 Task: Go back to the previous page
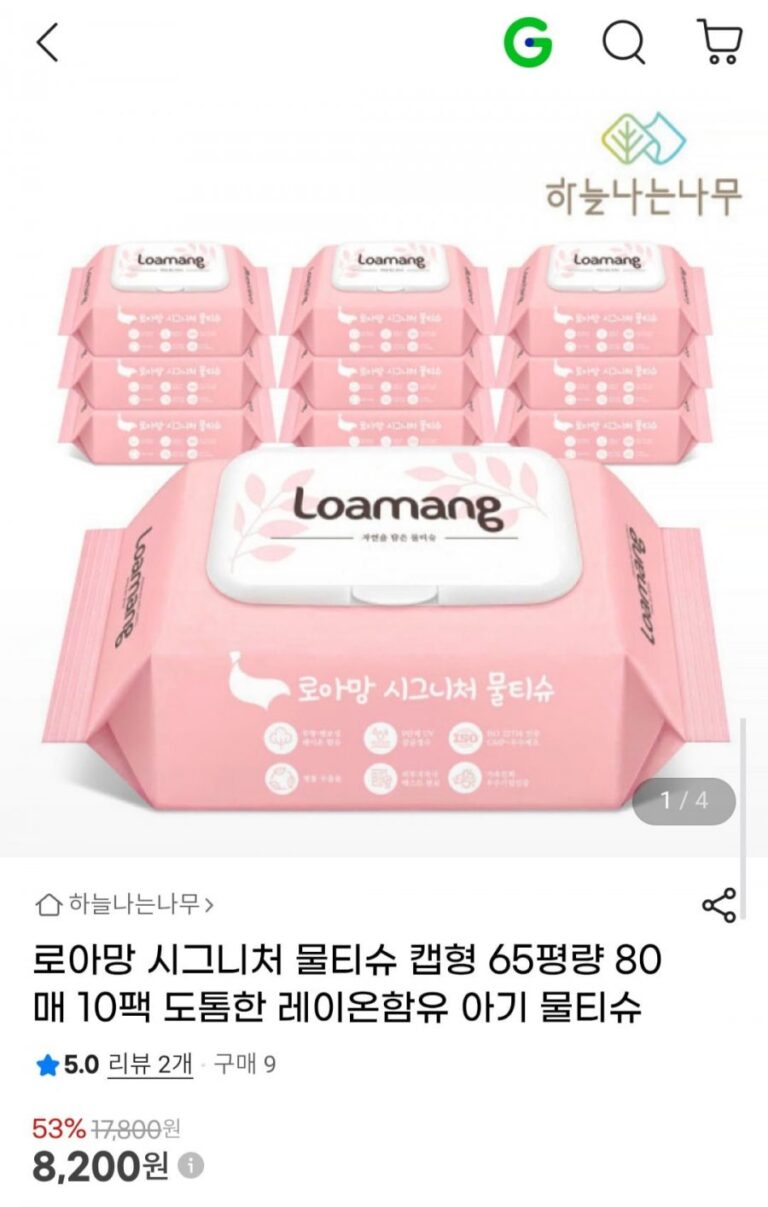[x=47, y=43]
